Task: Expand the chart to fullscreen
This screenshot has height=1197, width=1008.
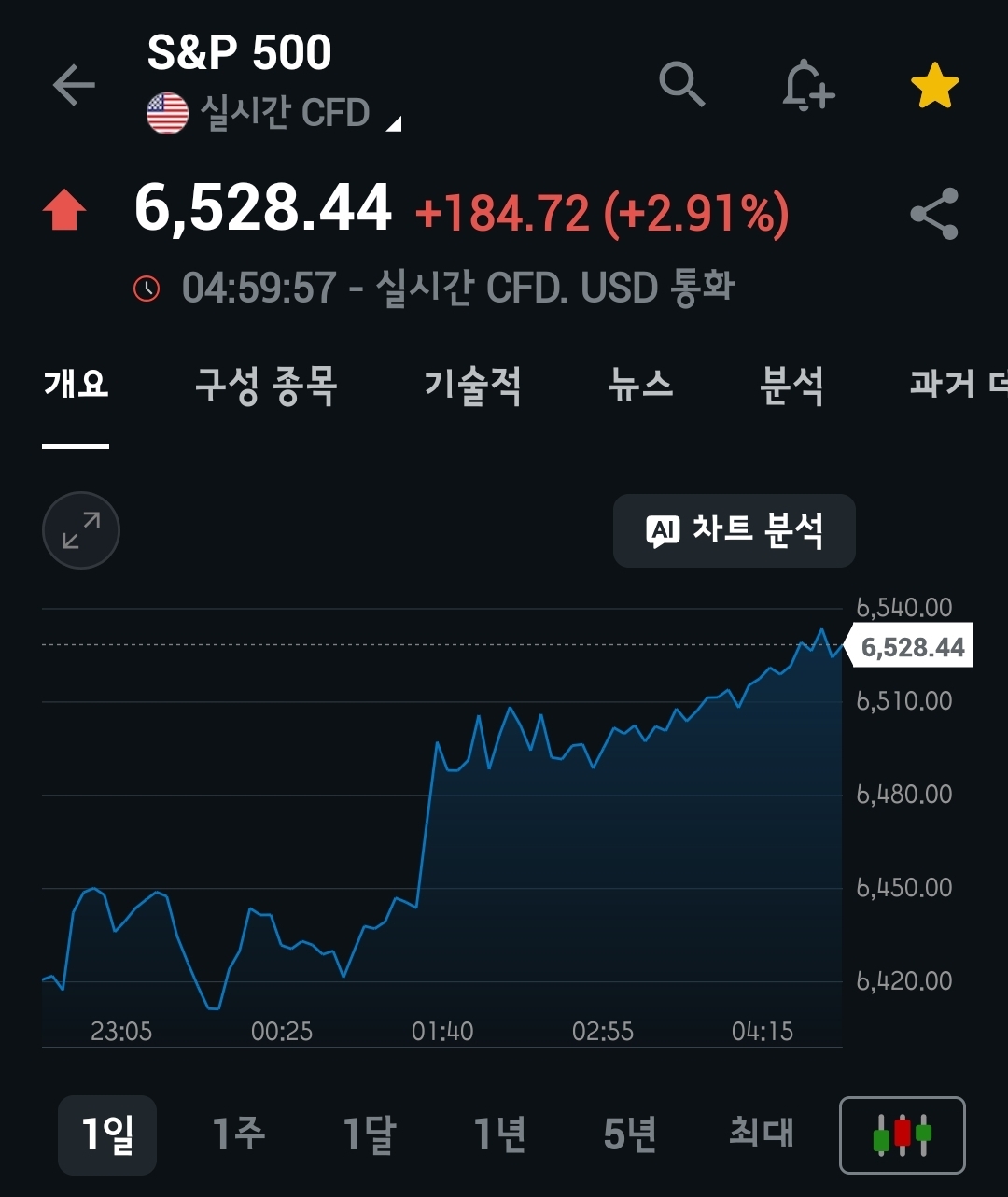Action: pos(81,530)
